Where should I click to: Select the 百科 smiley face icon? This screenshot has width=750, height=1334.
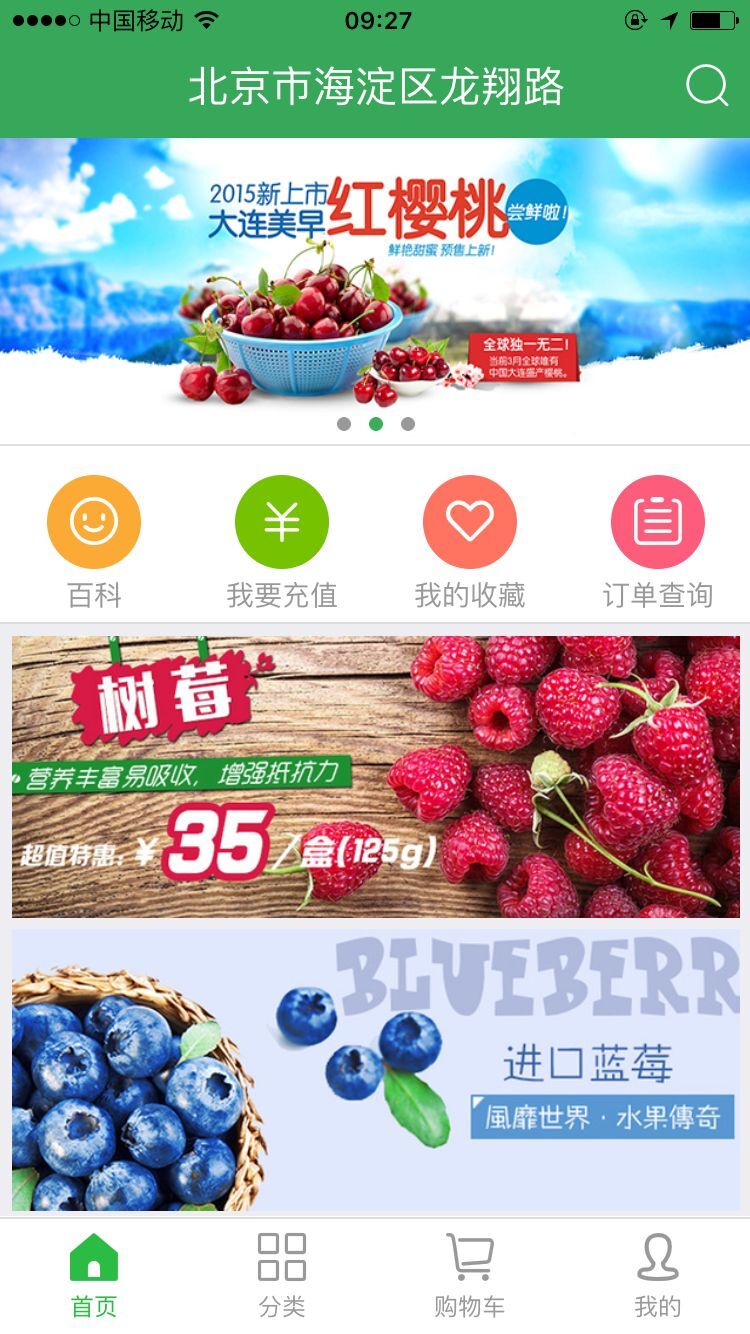pyautogui.click(x=93, y=521)
